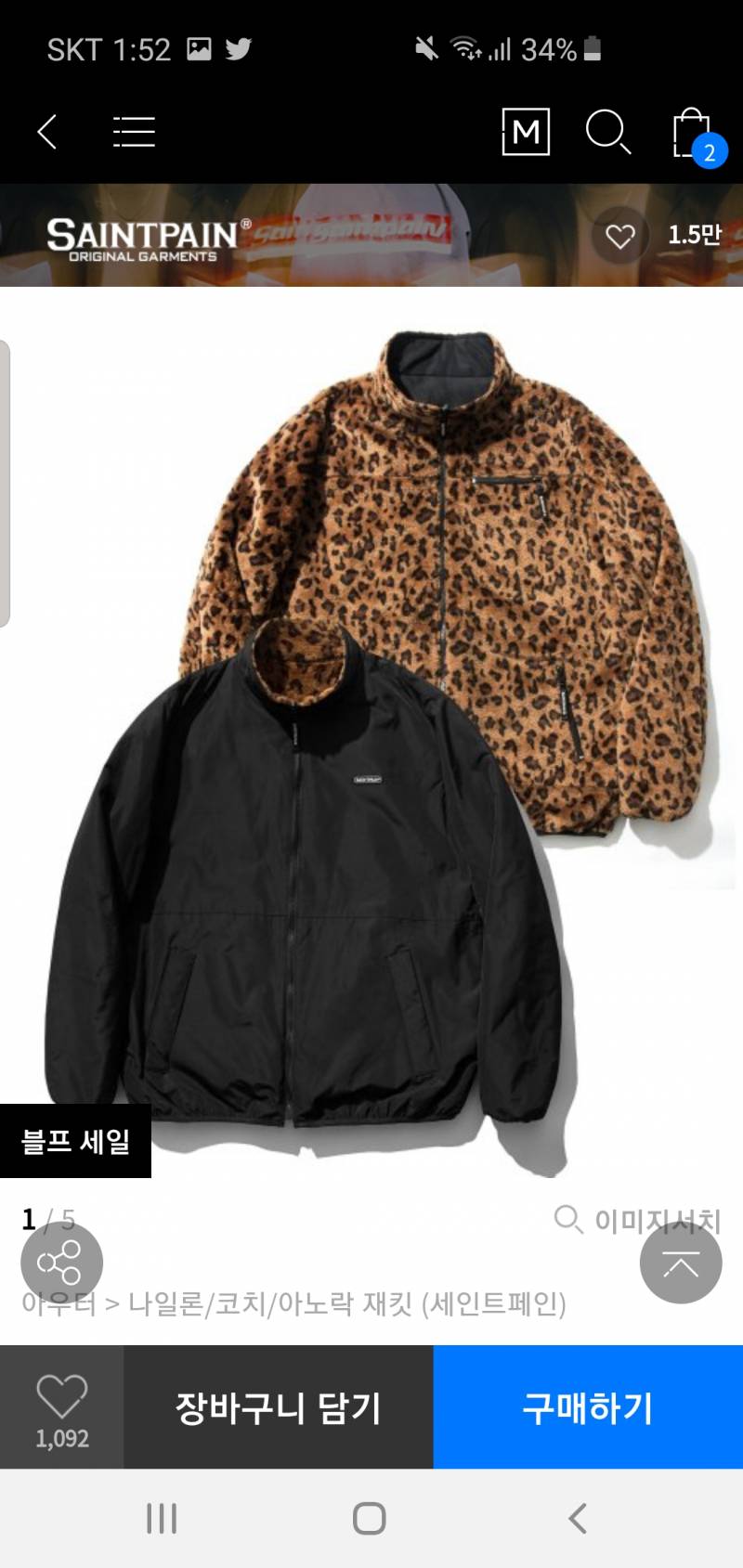Viewport: 743px width, 1568px height.
Task: Open recent apps in the navigation bar
Action: pyautogui.click(x=162, y=1519)
